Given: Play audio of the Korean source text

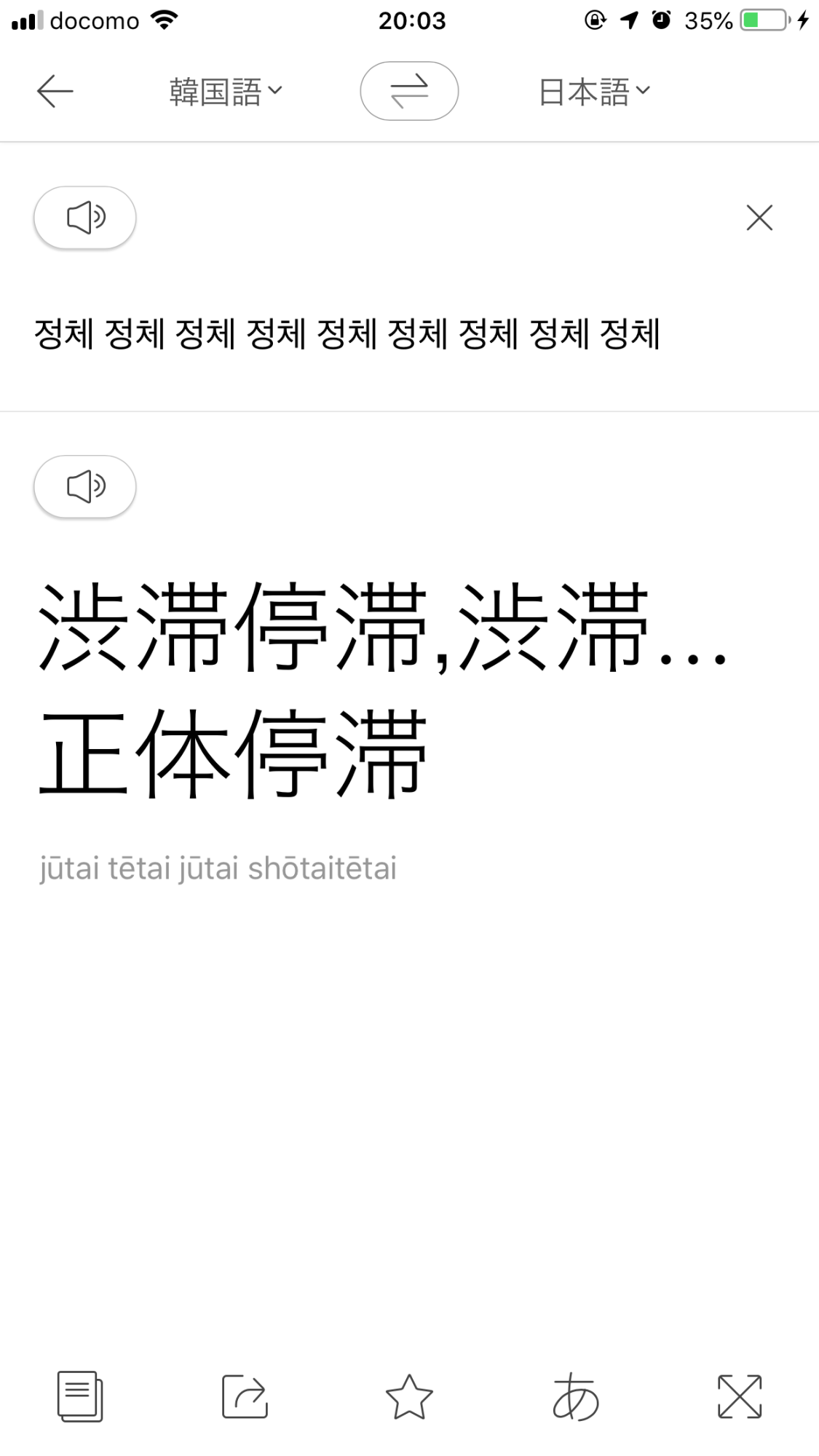Looking at the screenshot, I should [x=85, y=217].
